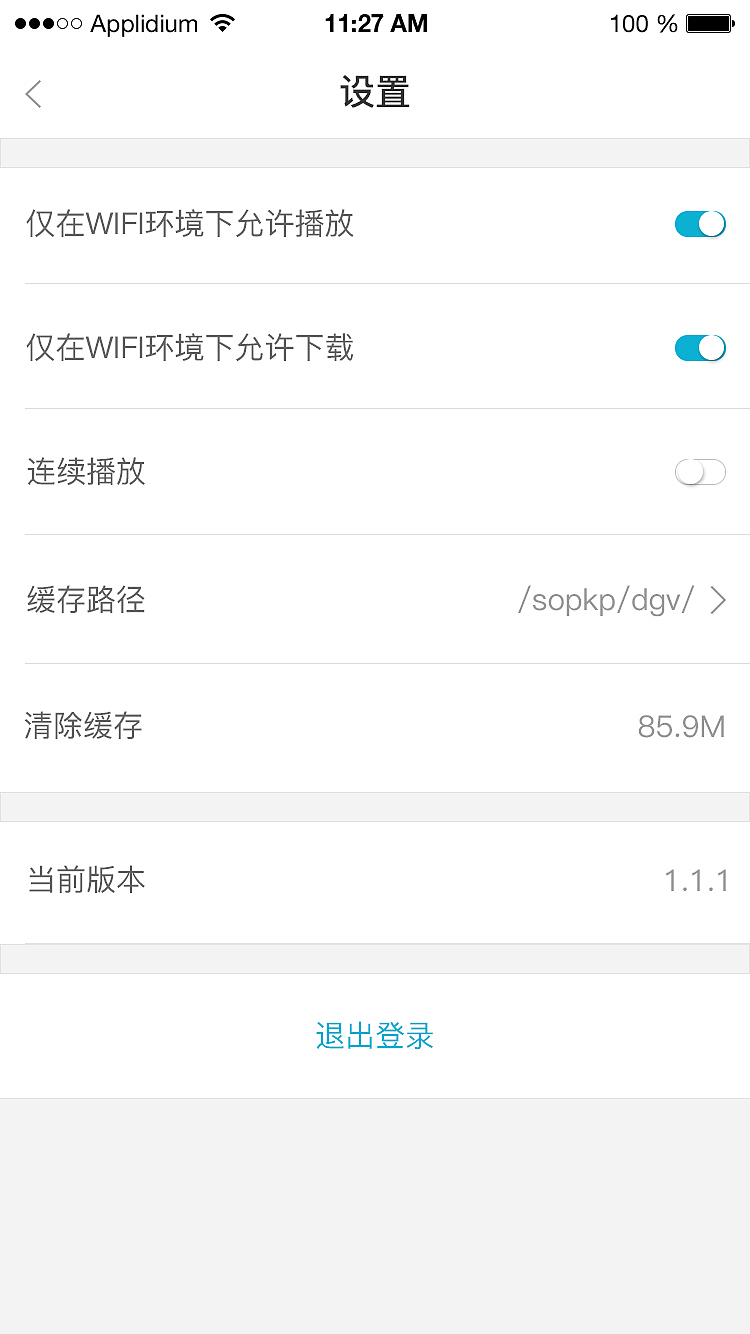Tap the 100 % battery percentage text
This screenshot has width=750, height=1334.
[640, 23]
